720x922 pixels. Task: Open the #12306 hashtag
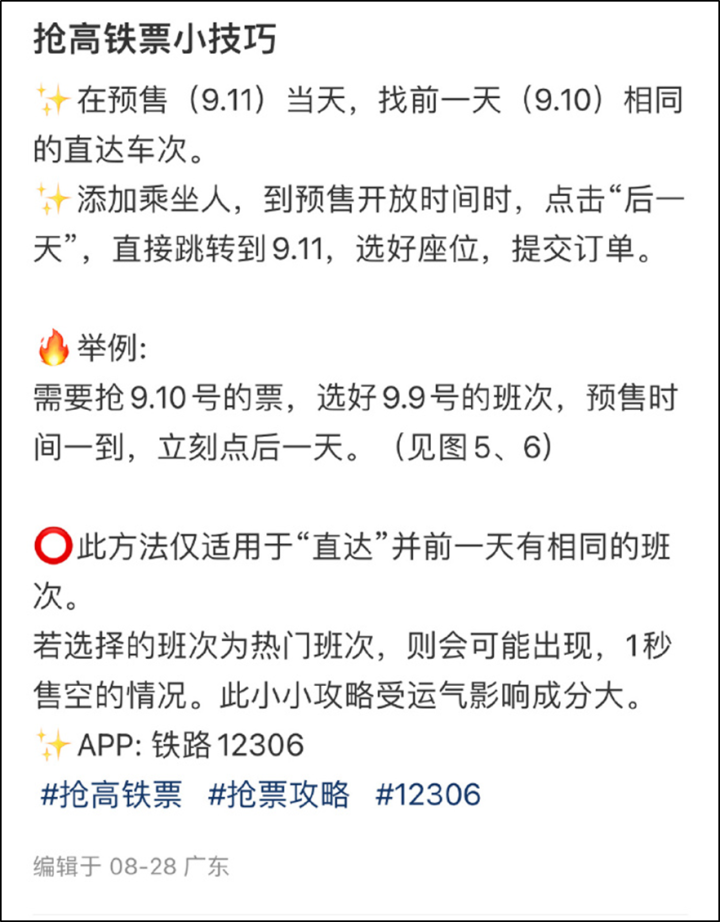click(x=428, y=795)
